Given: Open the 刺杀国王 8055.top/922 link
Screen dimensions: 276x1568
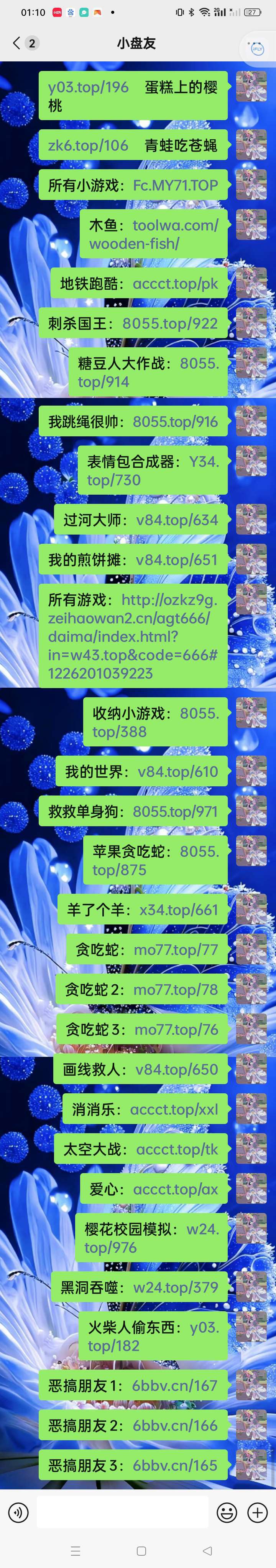Looking at the screenshot, I should tap(170, 323).
